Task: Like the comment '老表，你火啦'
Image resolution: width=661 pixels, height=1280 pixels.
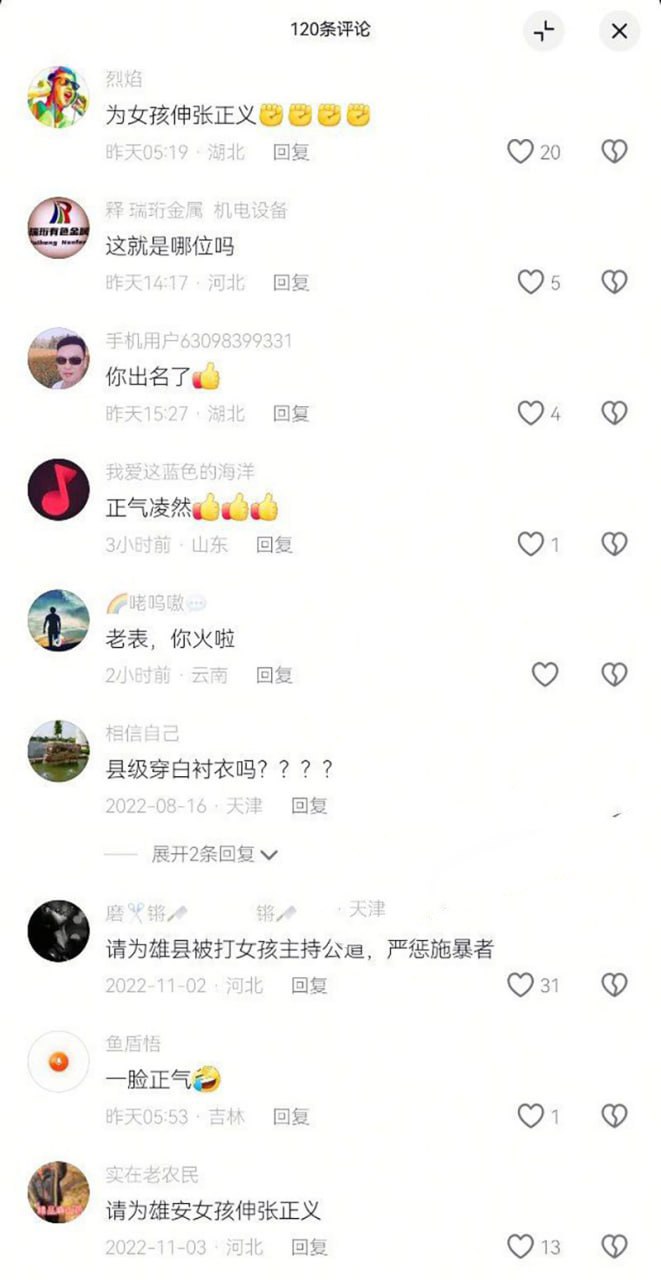Action: [544, 675]
